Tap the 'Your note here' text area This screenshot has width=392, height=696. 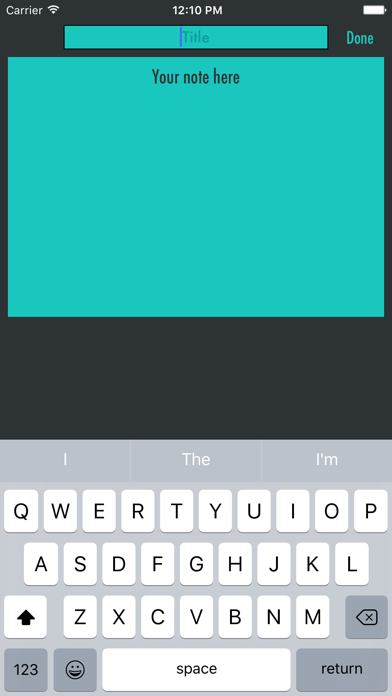196,187
